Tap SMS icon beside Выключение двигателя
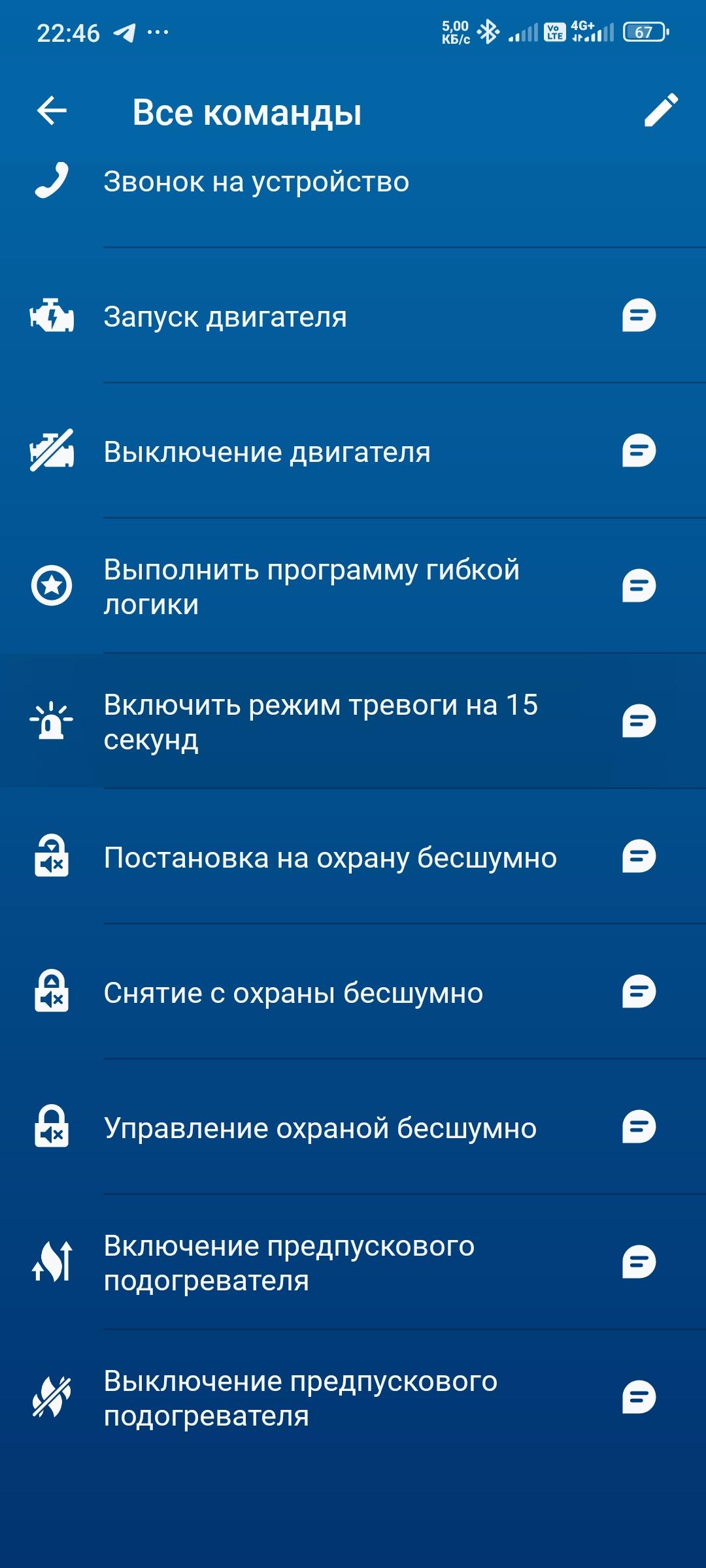This screenshot has width=706, height=1568. [x=639, y=451]
